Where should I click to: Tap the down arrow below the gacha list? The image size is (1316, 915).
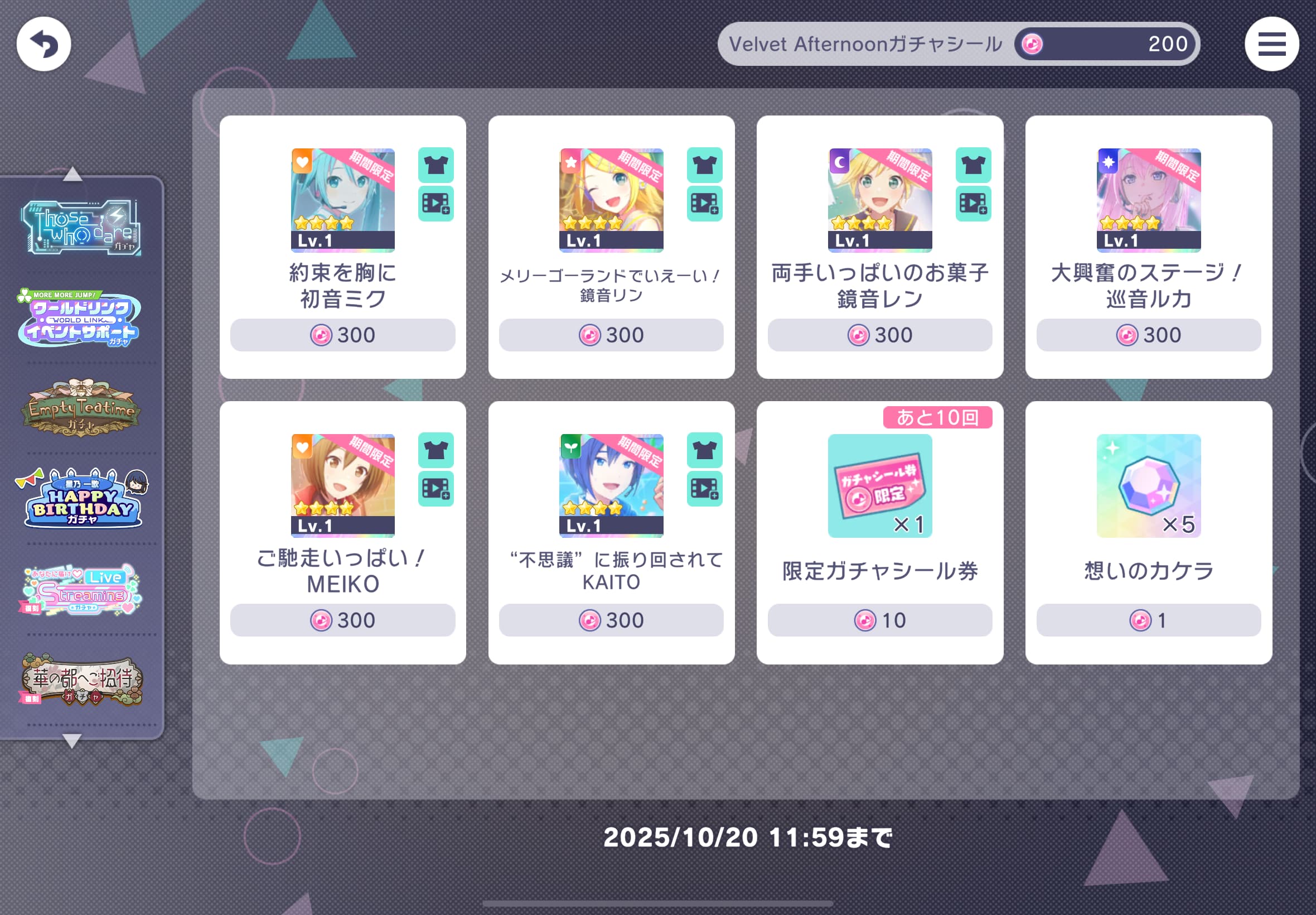pos(72,741)
